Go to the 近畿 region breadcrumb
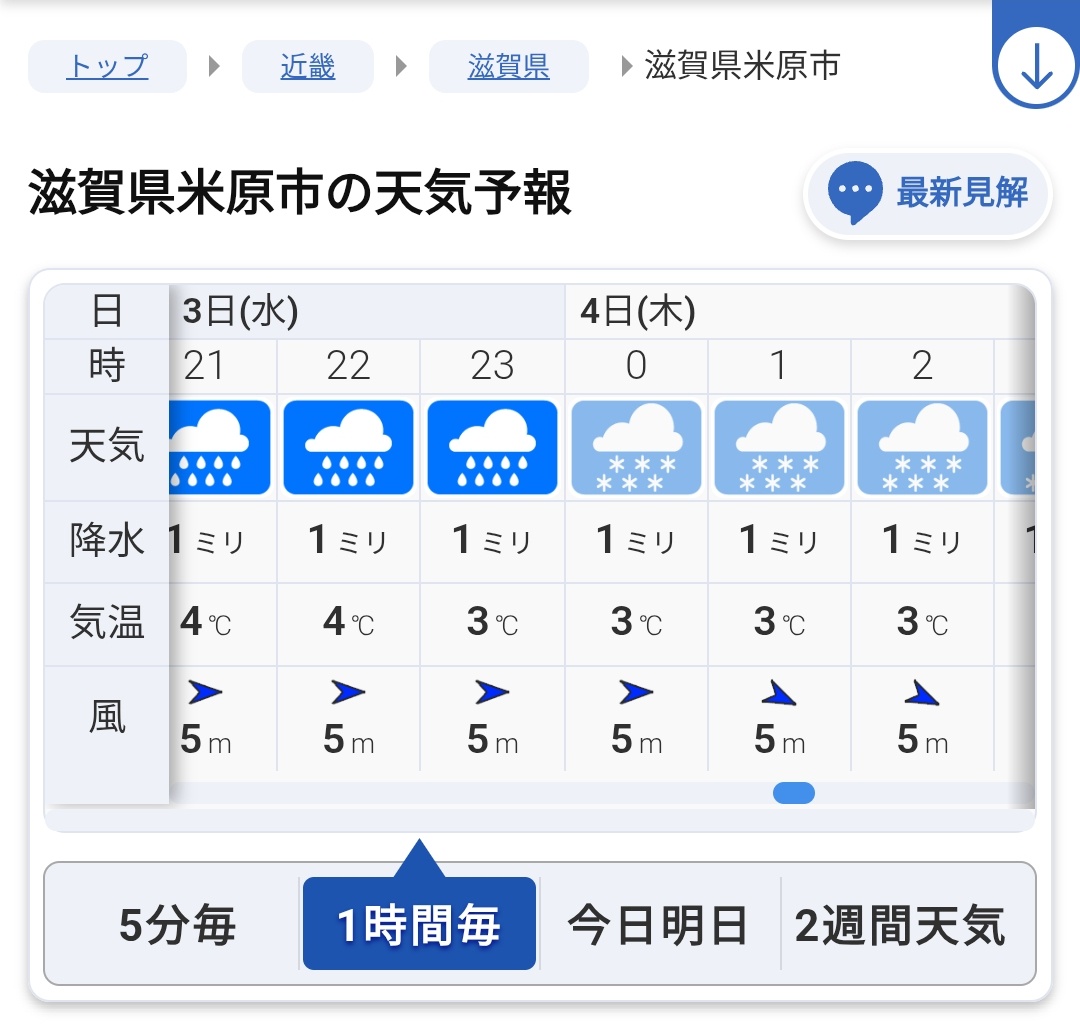This screenshot has height=1035, width=1080. (307, 67)
